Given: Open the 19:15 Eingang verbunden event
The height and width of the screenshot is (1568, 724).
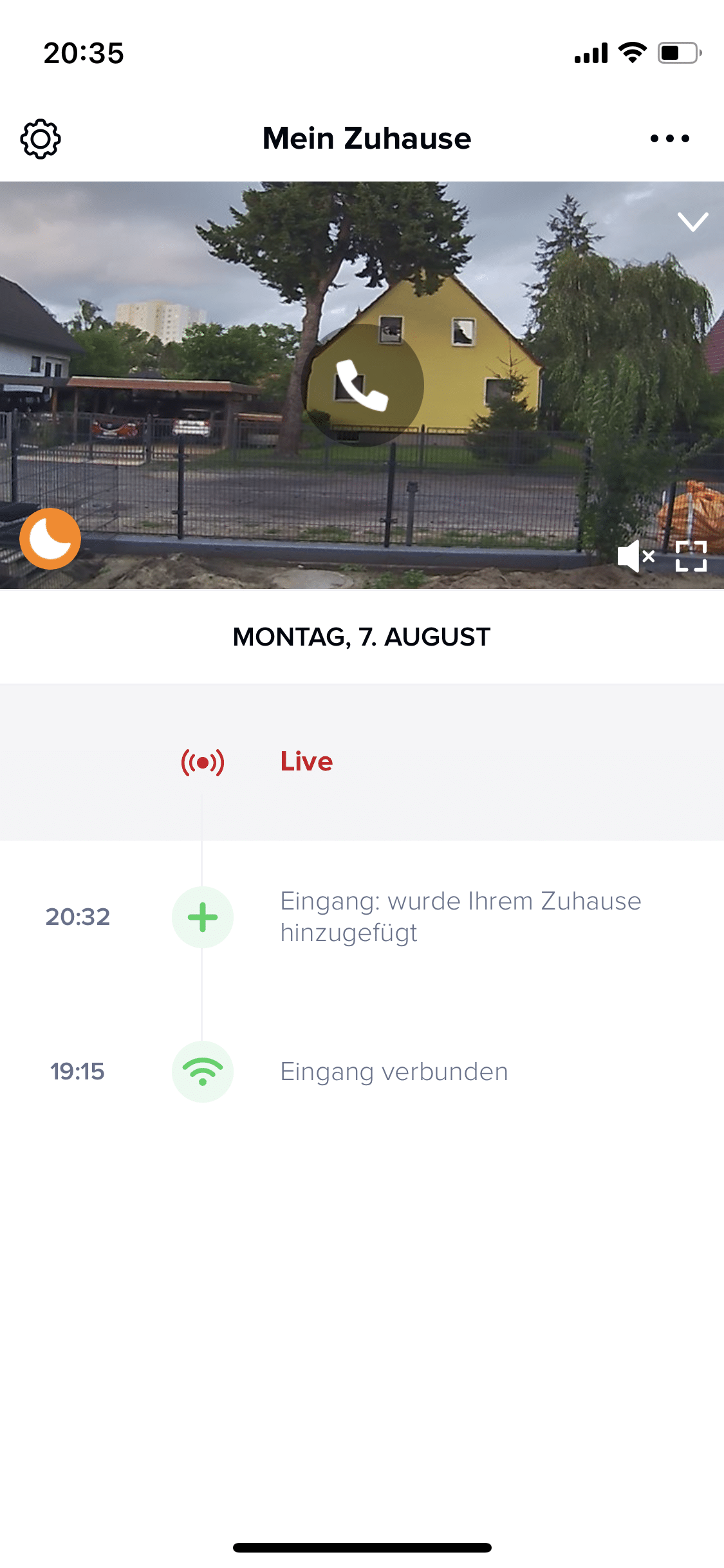Looking at the screenshot, I should click(394, 1072).
